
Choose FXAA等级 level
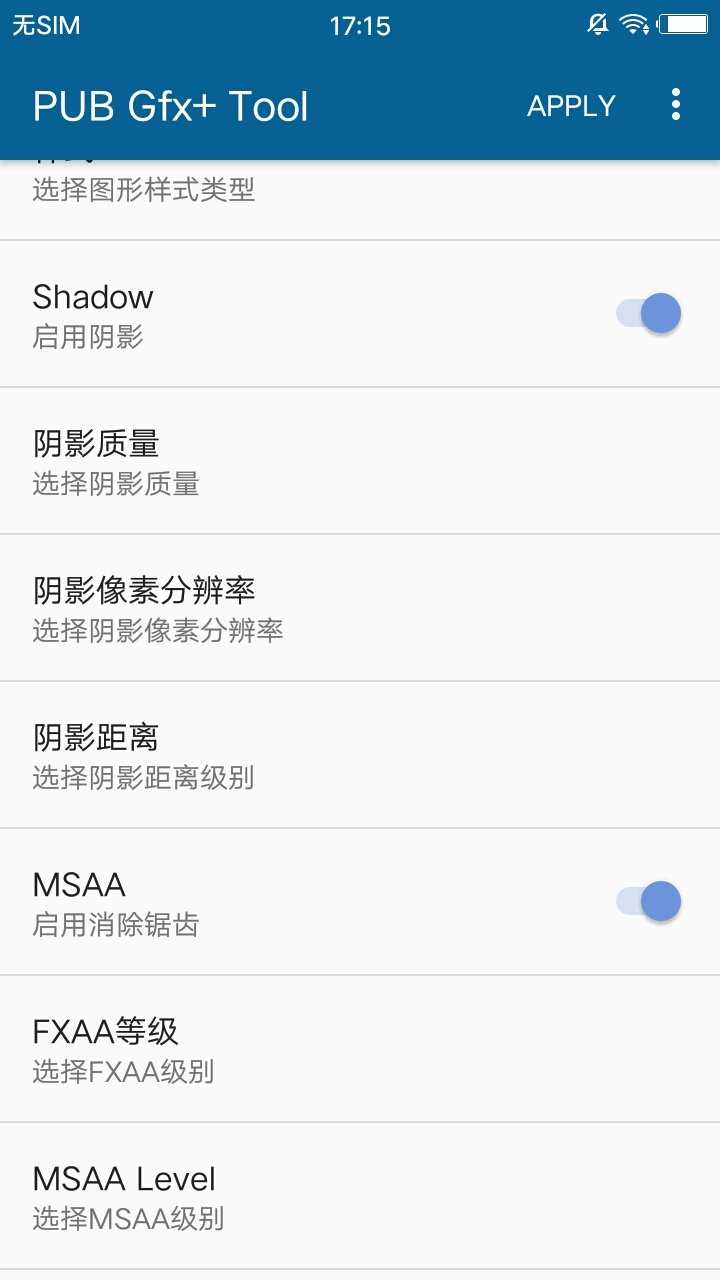pyautogui.click(x=360, y=1049)
